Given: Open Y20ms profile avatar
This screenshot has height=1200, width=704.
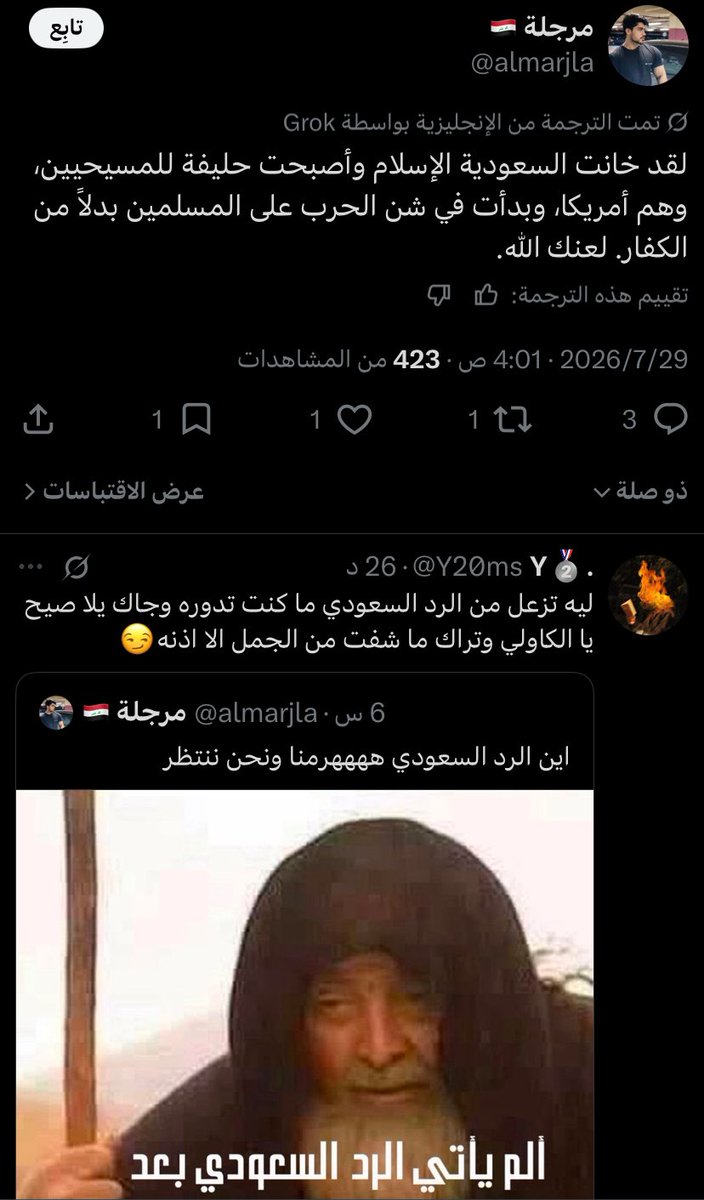Looking at the screenshot, I should point(647,595).
